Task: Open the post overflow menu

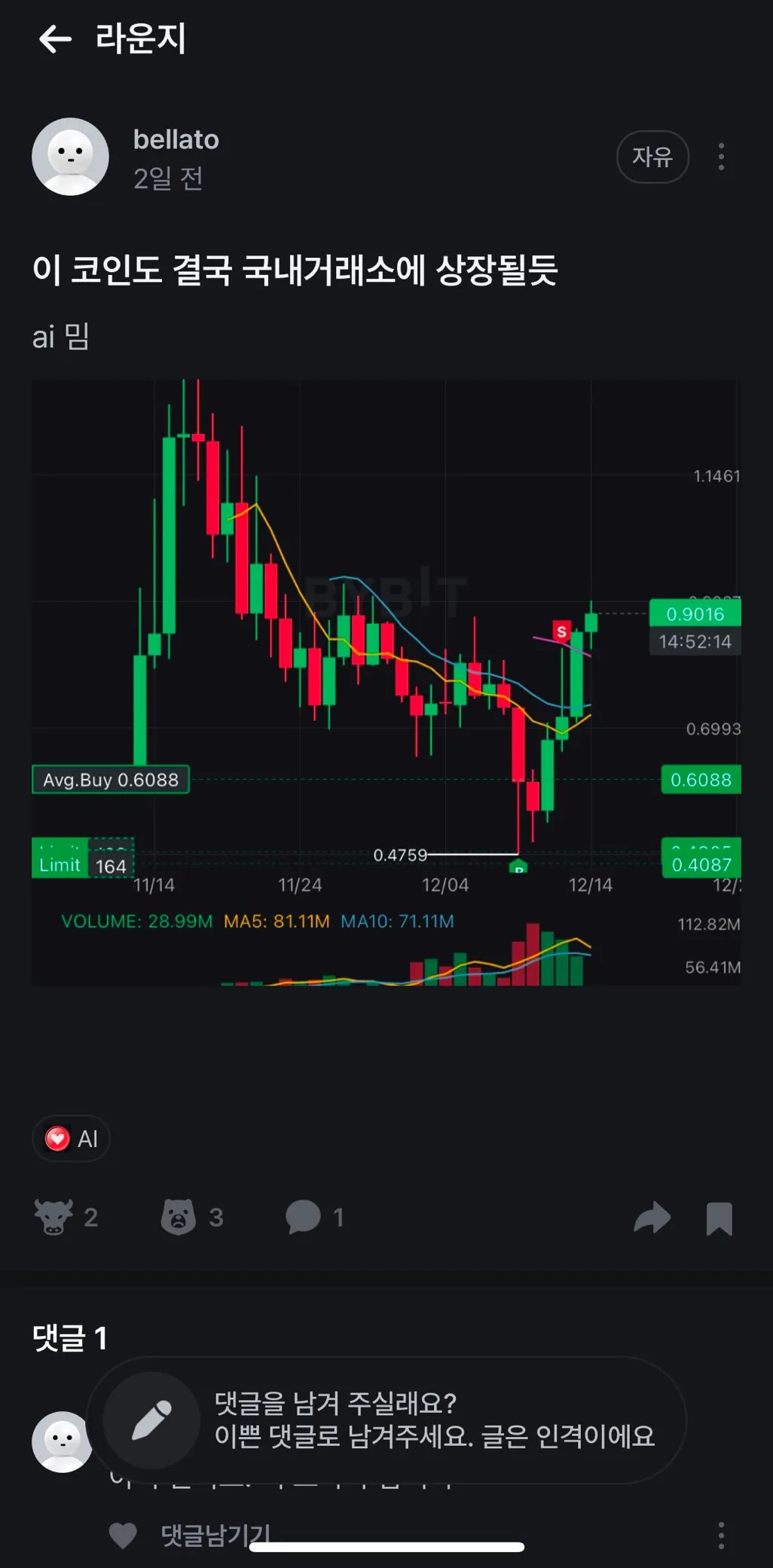Action: [721, 157]
